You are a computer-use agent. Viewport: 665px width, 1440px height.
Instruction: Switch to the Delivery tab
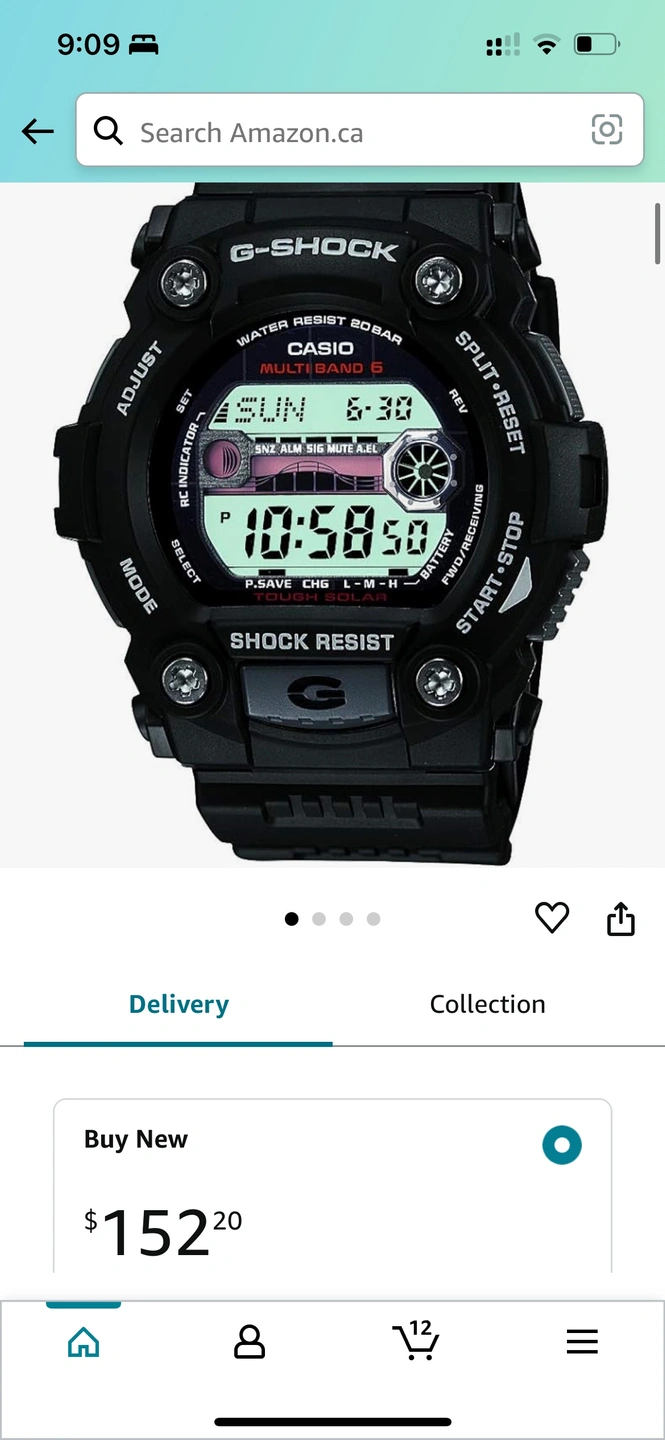pos(179,1005)
